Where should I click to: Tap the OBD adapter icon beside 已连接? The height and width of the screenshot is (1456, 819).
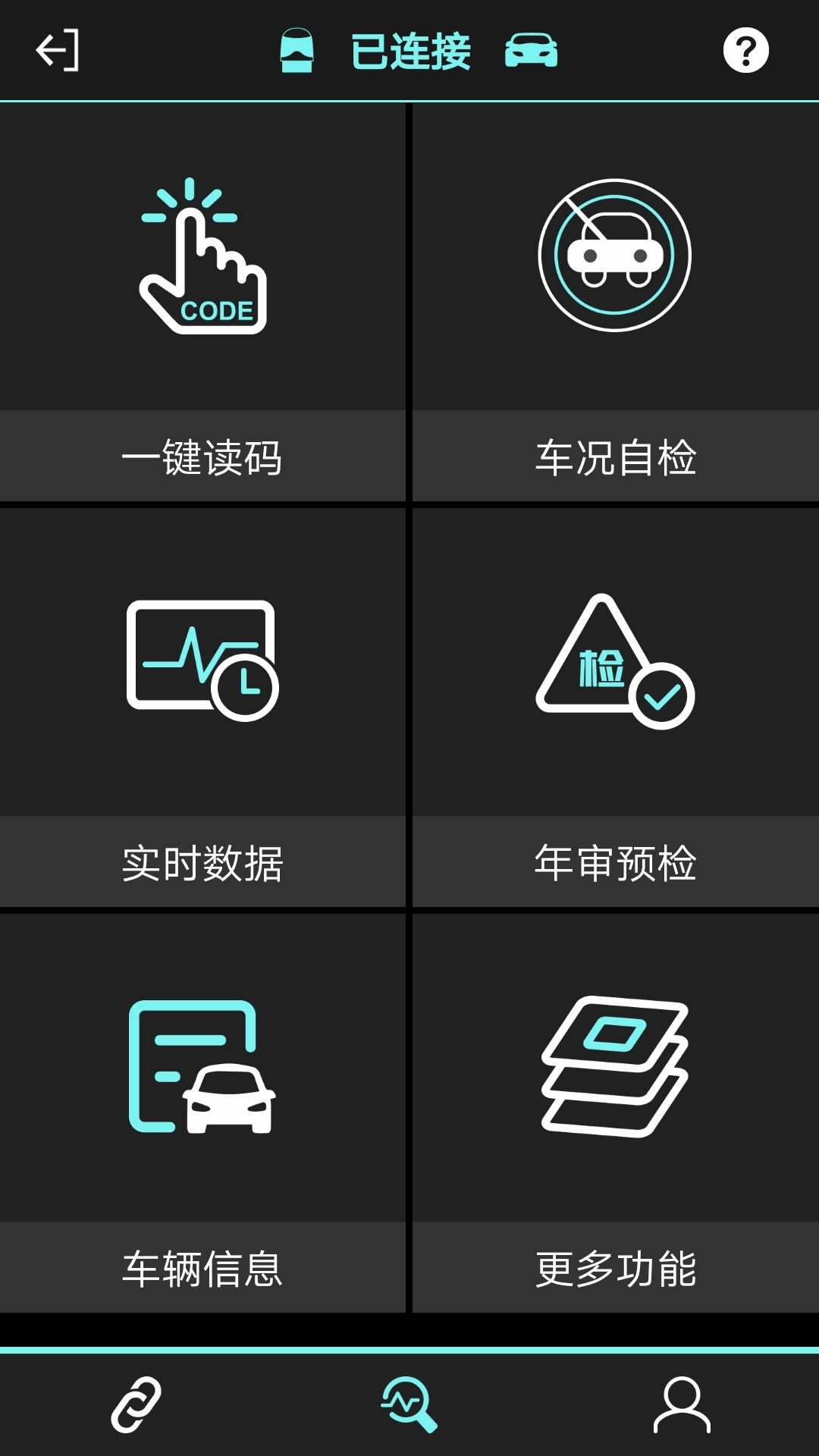coord(297,50)
